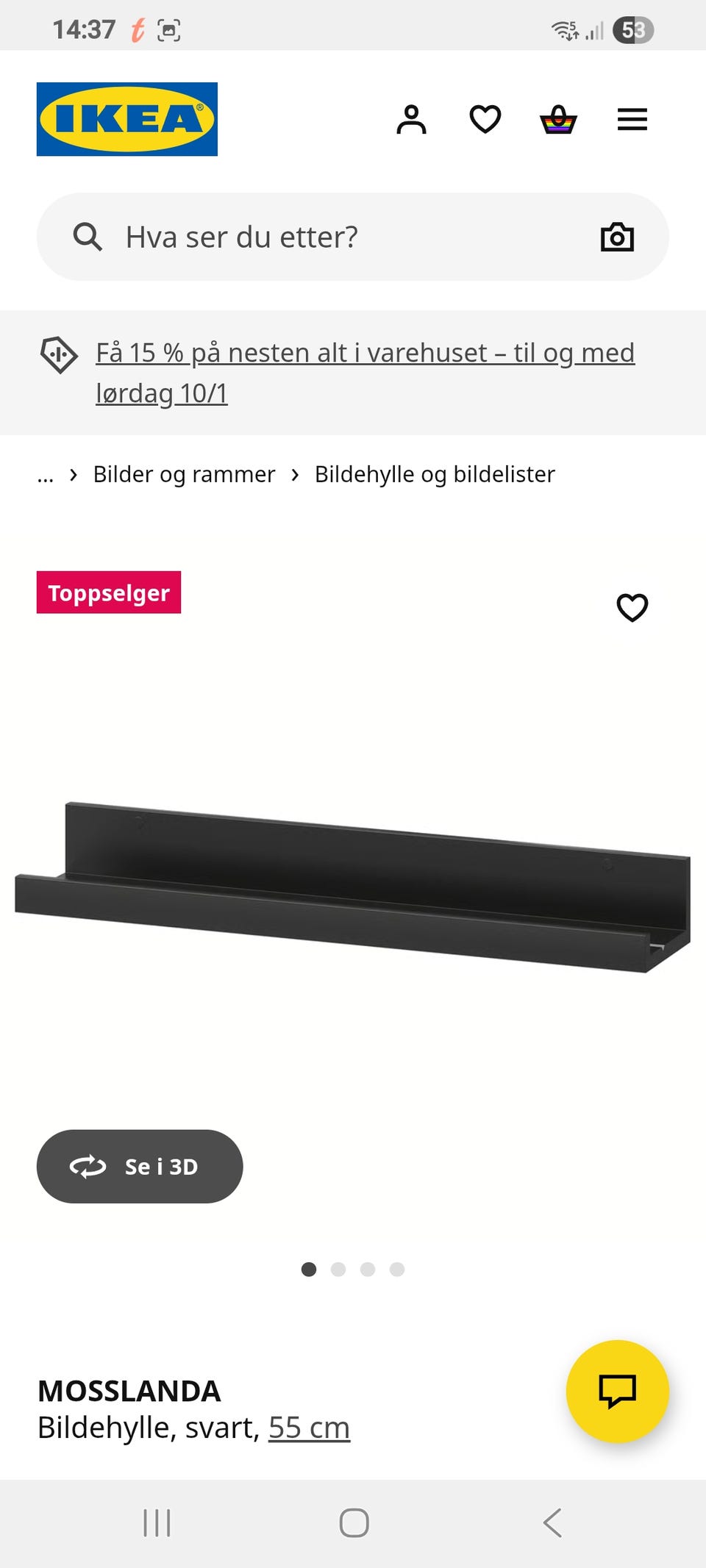Start a search with the magnifier icon
This screenshot has width=706, height=1568.
88,236
